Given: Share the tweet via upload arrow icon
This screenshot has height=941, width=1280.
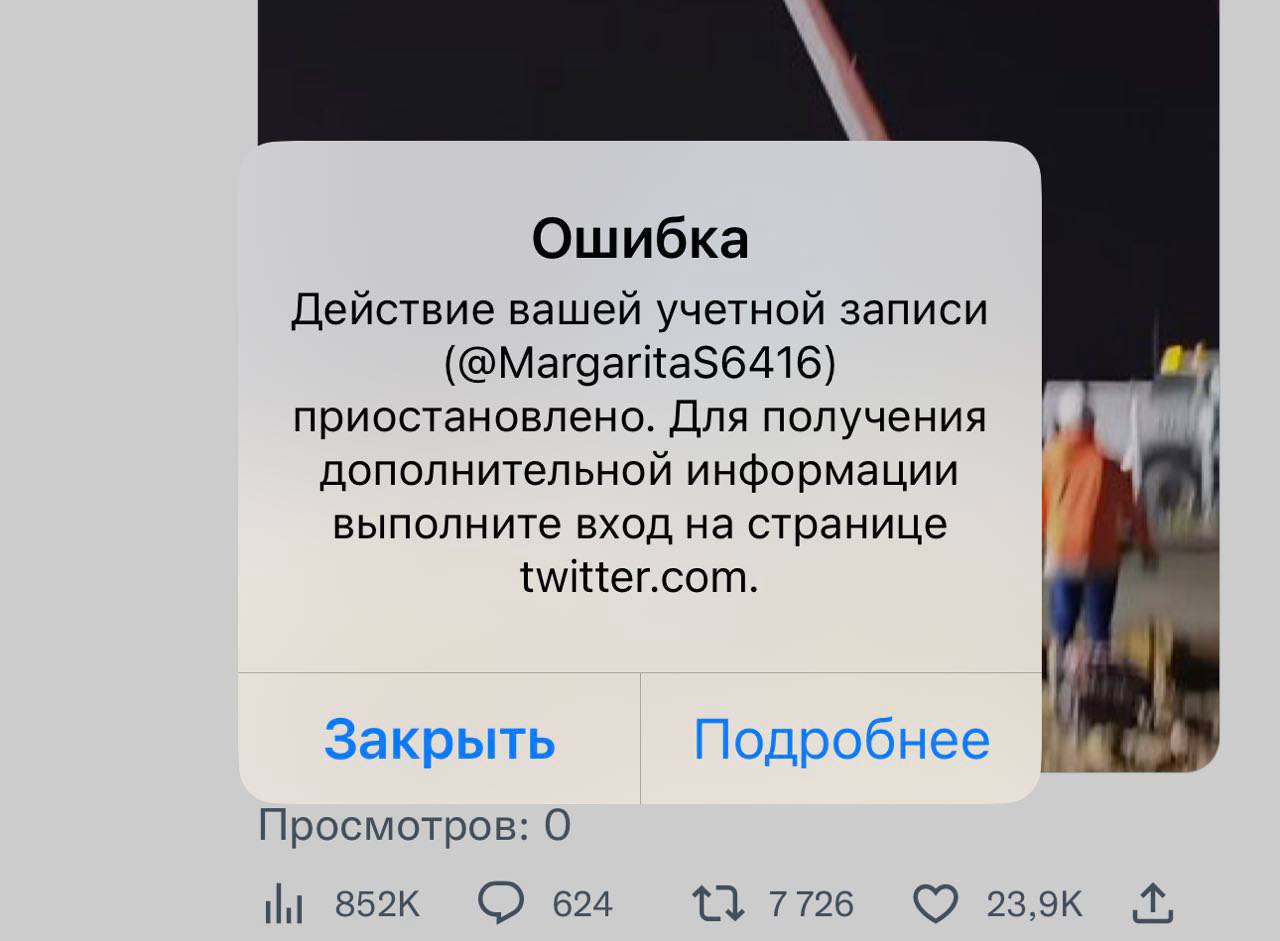Looking at the screenshot, I should click(1152, 903).
